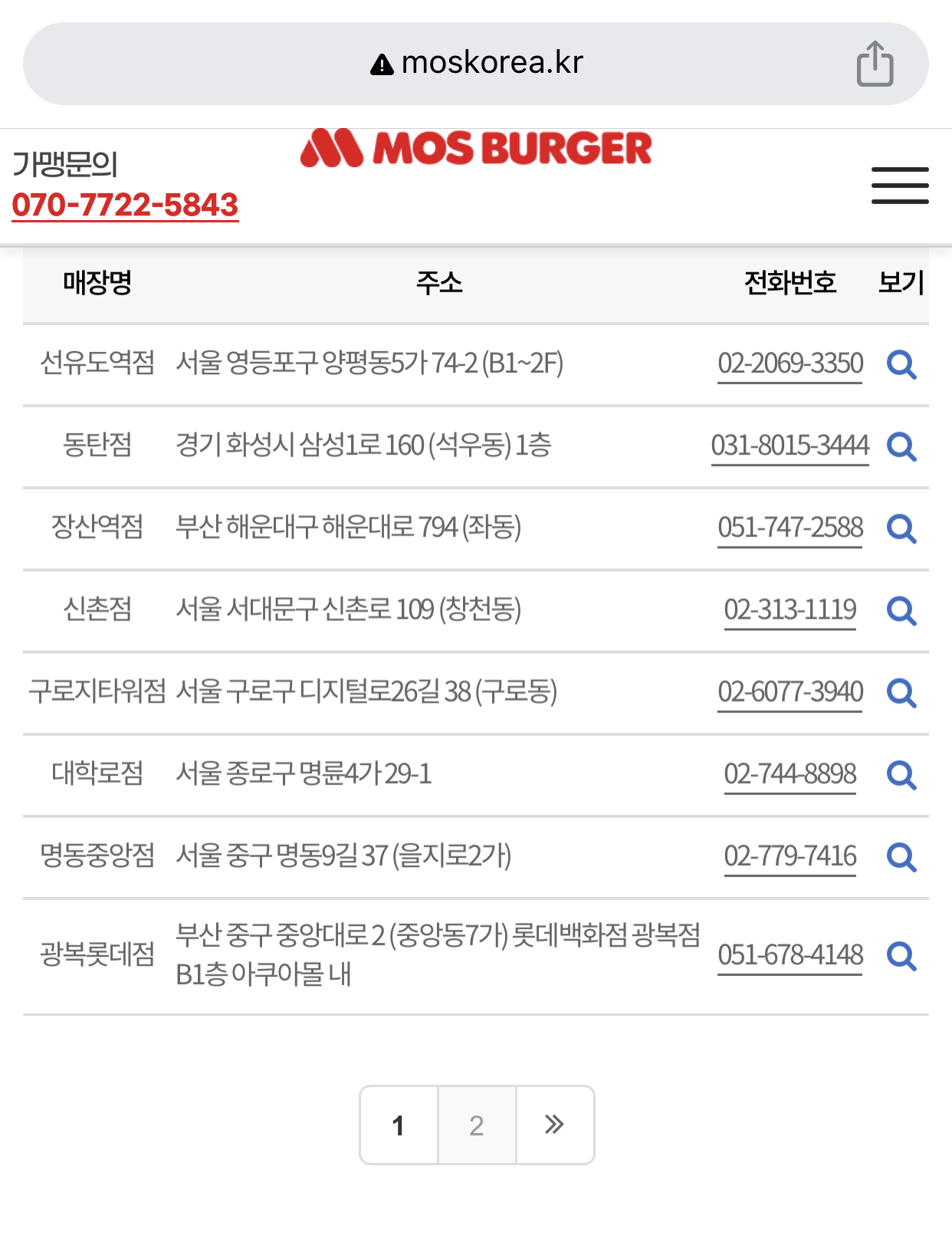
Task: View details for 신촌점 store
Action: tap(901, 611)
